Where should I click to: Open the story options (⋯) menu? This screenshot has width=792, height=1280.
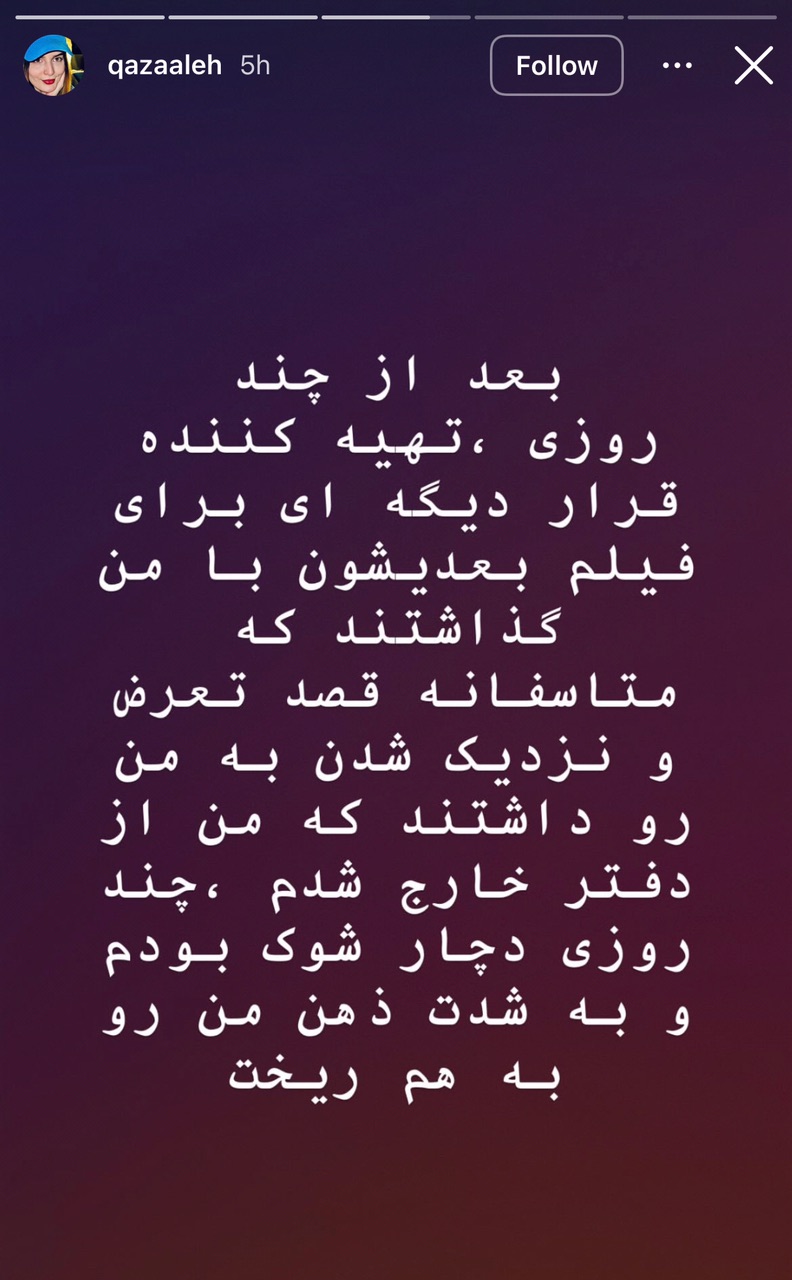click(677, 65)
